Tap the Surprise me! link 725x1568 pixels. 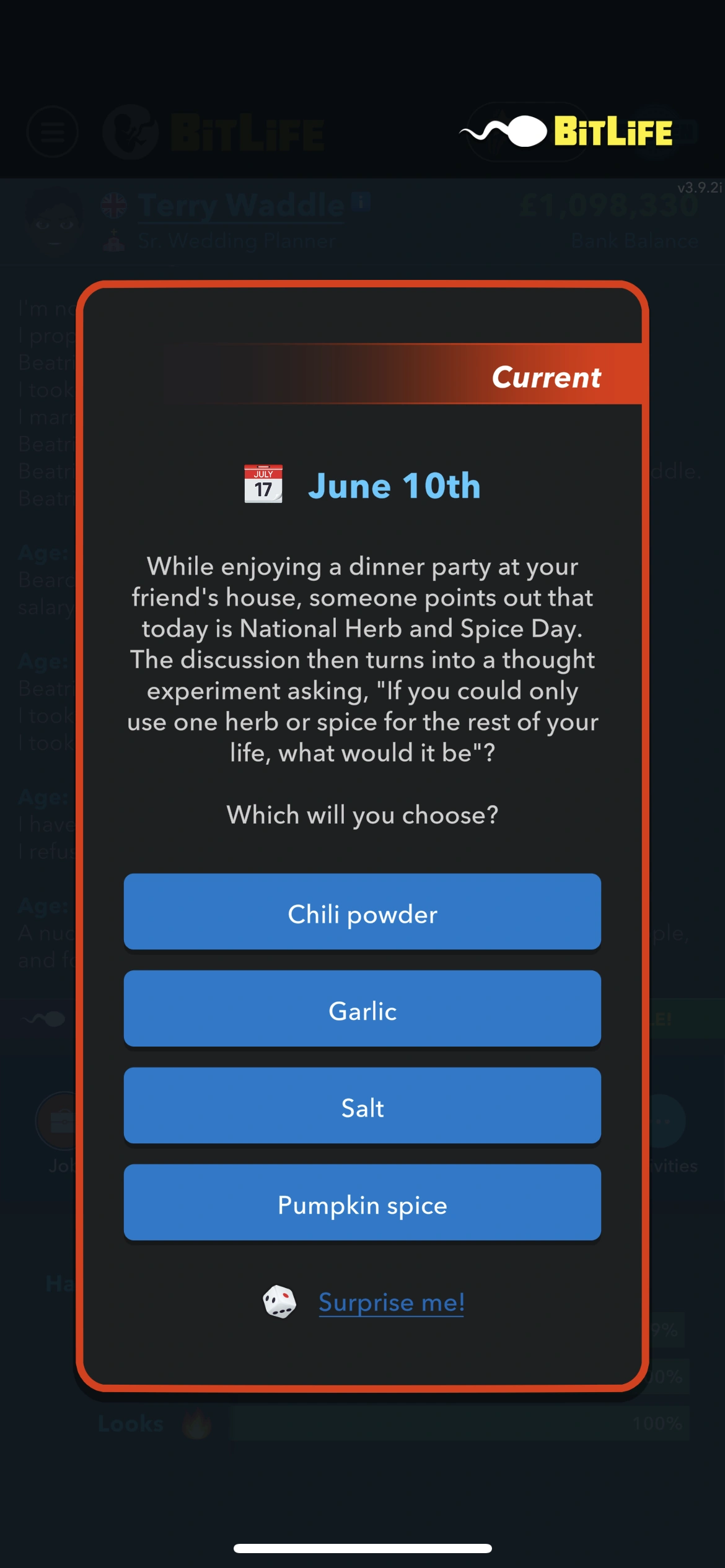tap(391, 1302)
